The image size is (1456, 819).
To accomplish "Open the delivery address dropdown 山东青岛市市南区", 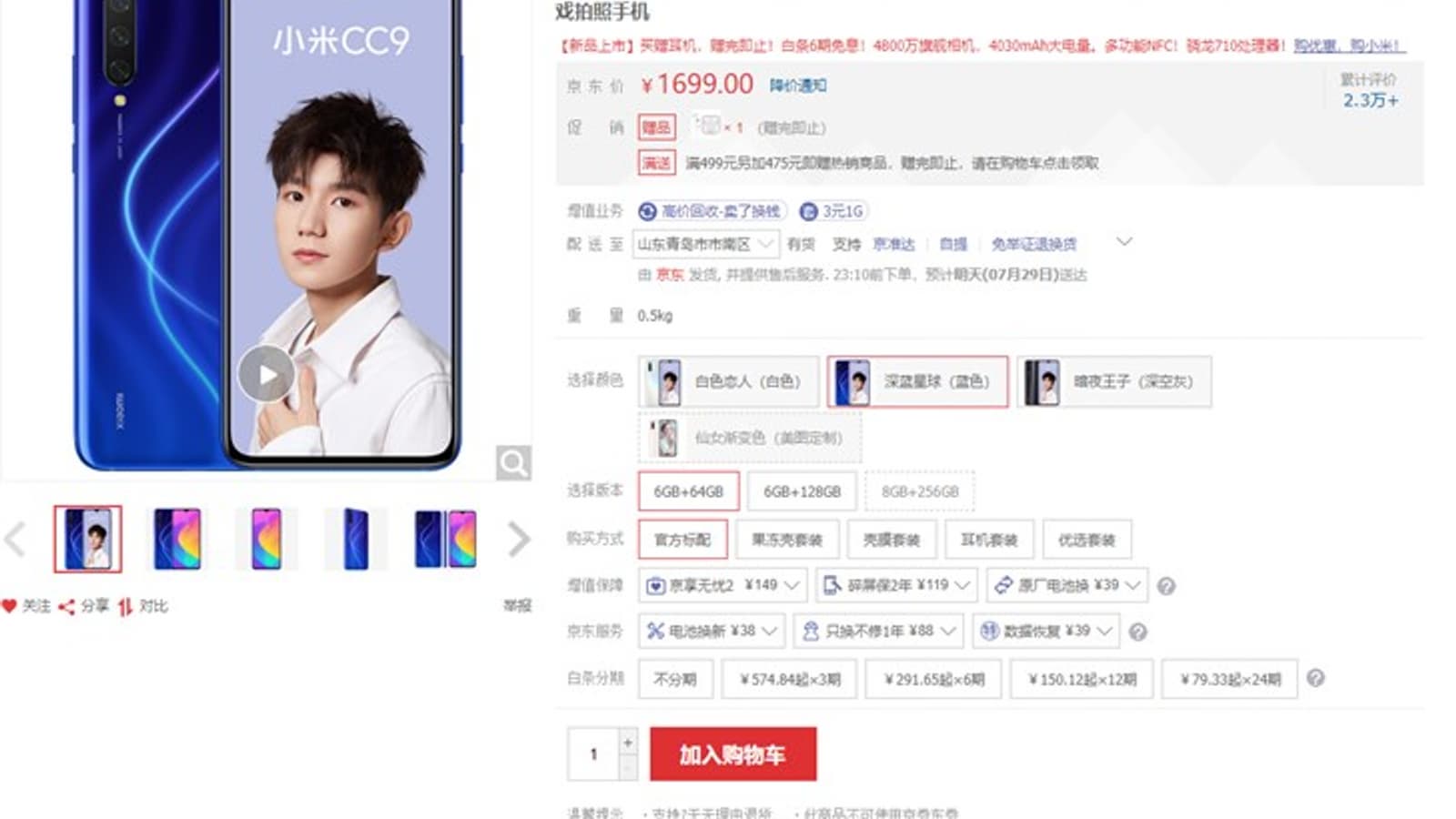I will 705,244.
